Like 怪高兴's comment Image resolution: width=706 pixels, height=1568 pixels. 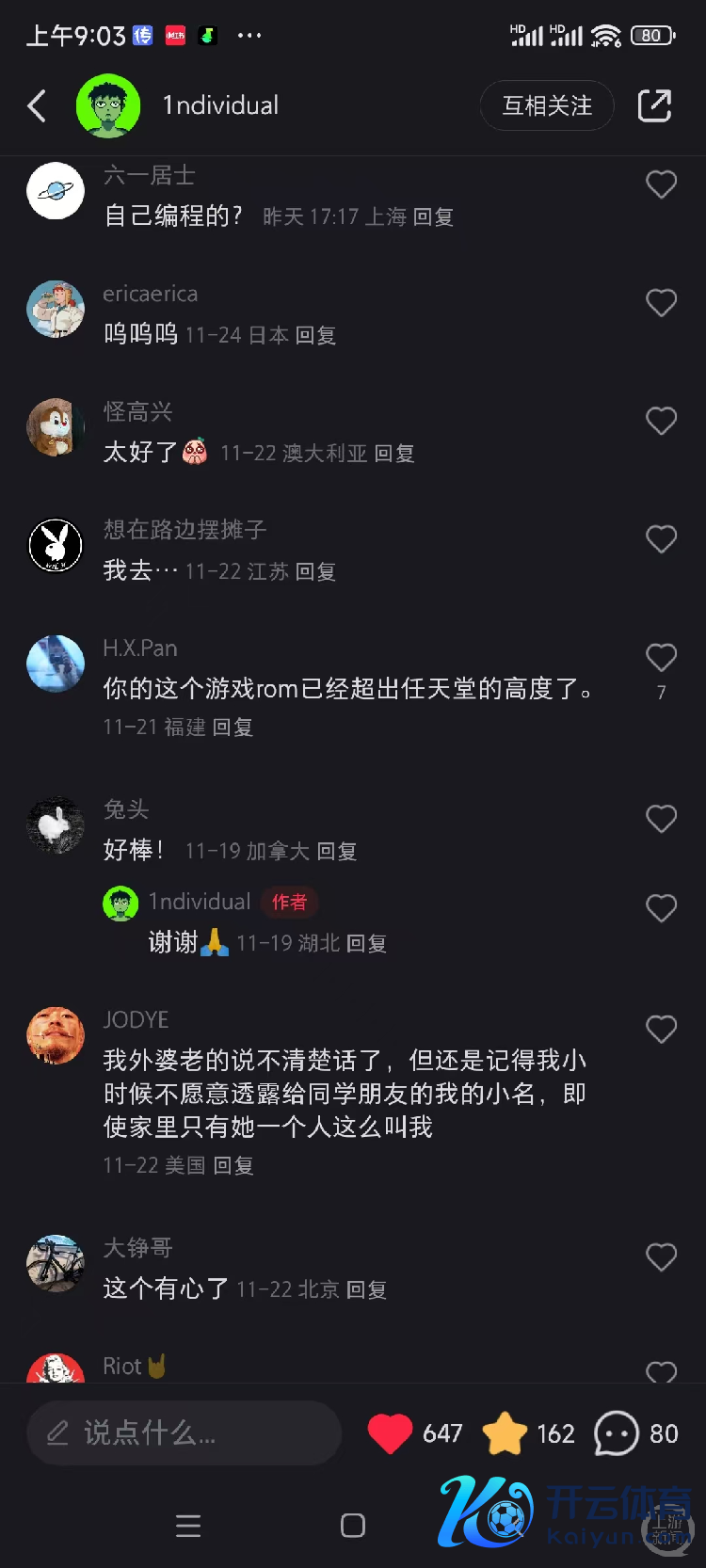[x=661, y=421]
